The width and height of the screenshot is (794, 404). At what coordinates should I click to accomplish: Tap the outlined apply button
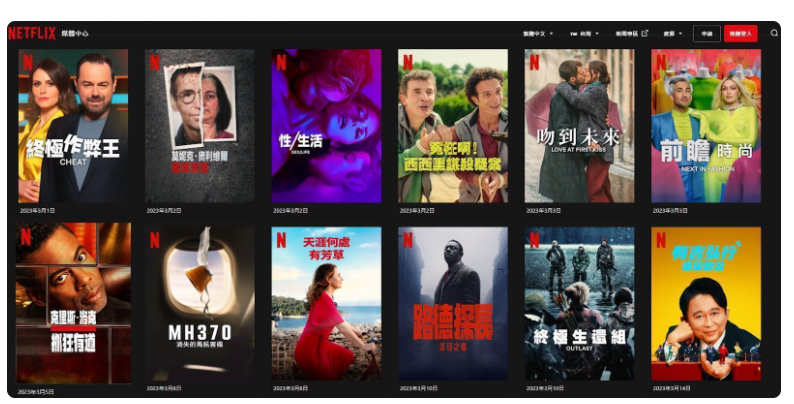click(706, 33)
